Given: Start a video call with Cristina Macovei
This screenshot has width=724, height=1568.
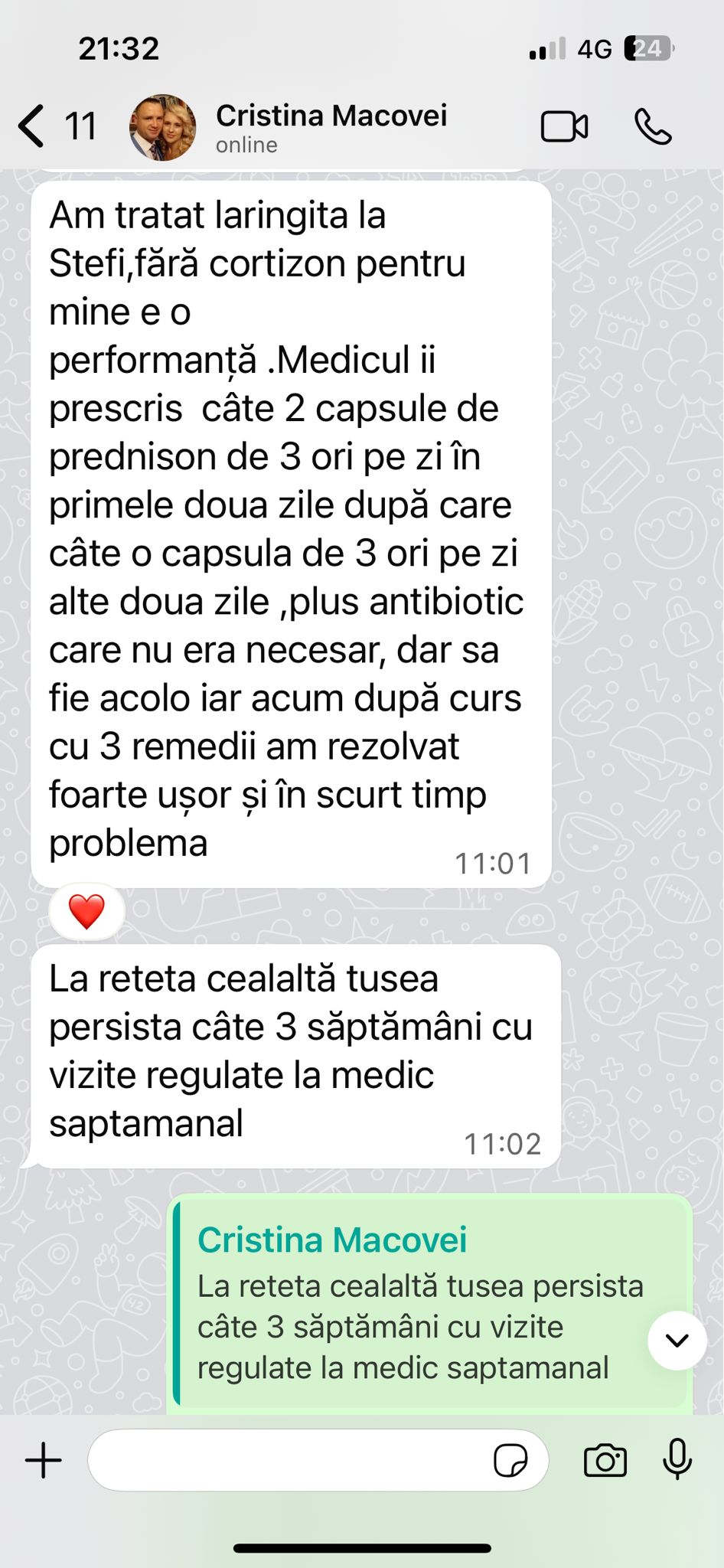Looking at the screenshot, I should (x=564, y=127).
